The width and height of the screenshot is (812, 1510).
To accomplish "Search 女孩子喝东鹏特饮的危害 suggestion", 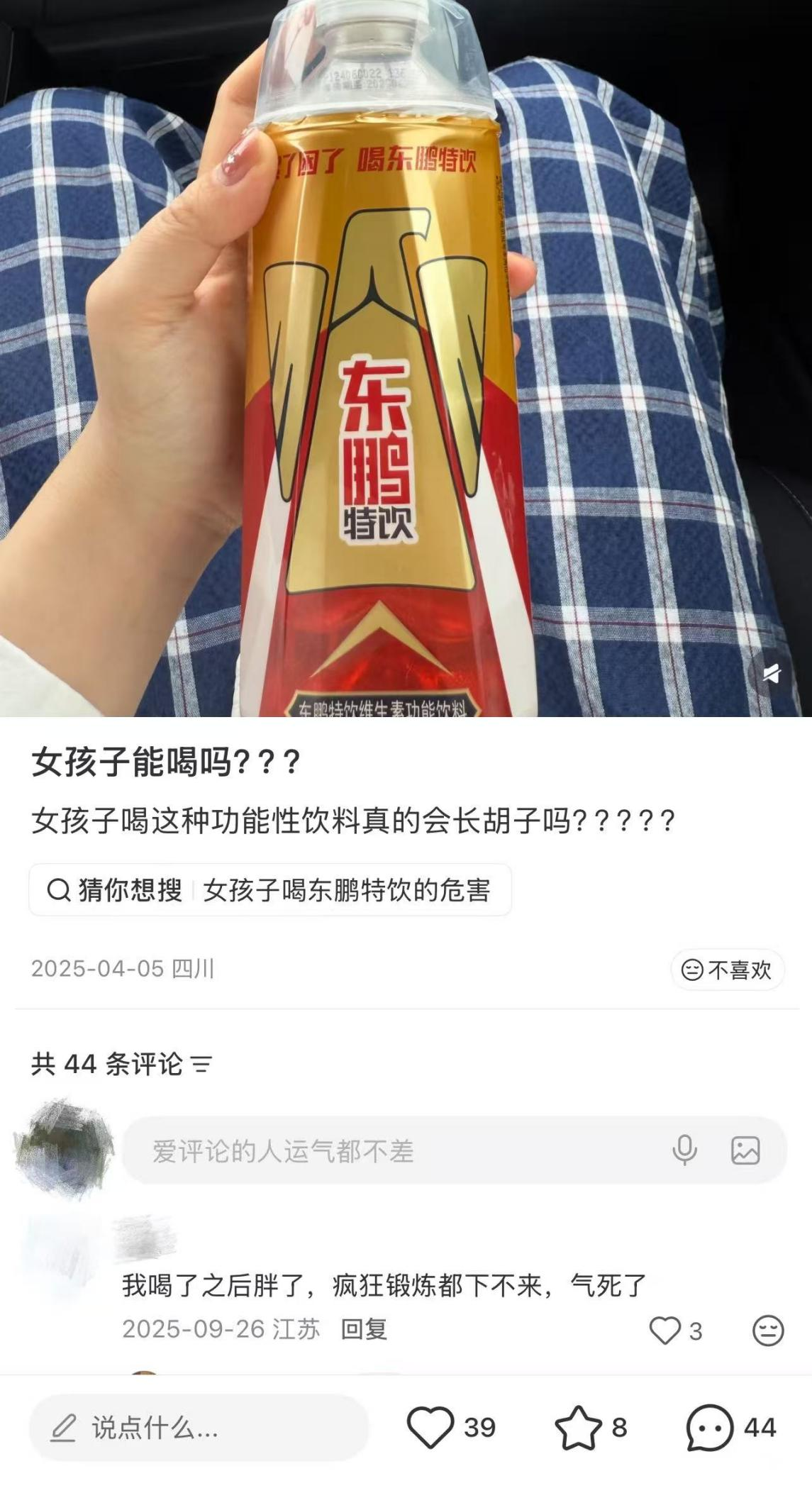I will (x=346, y=890).
